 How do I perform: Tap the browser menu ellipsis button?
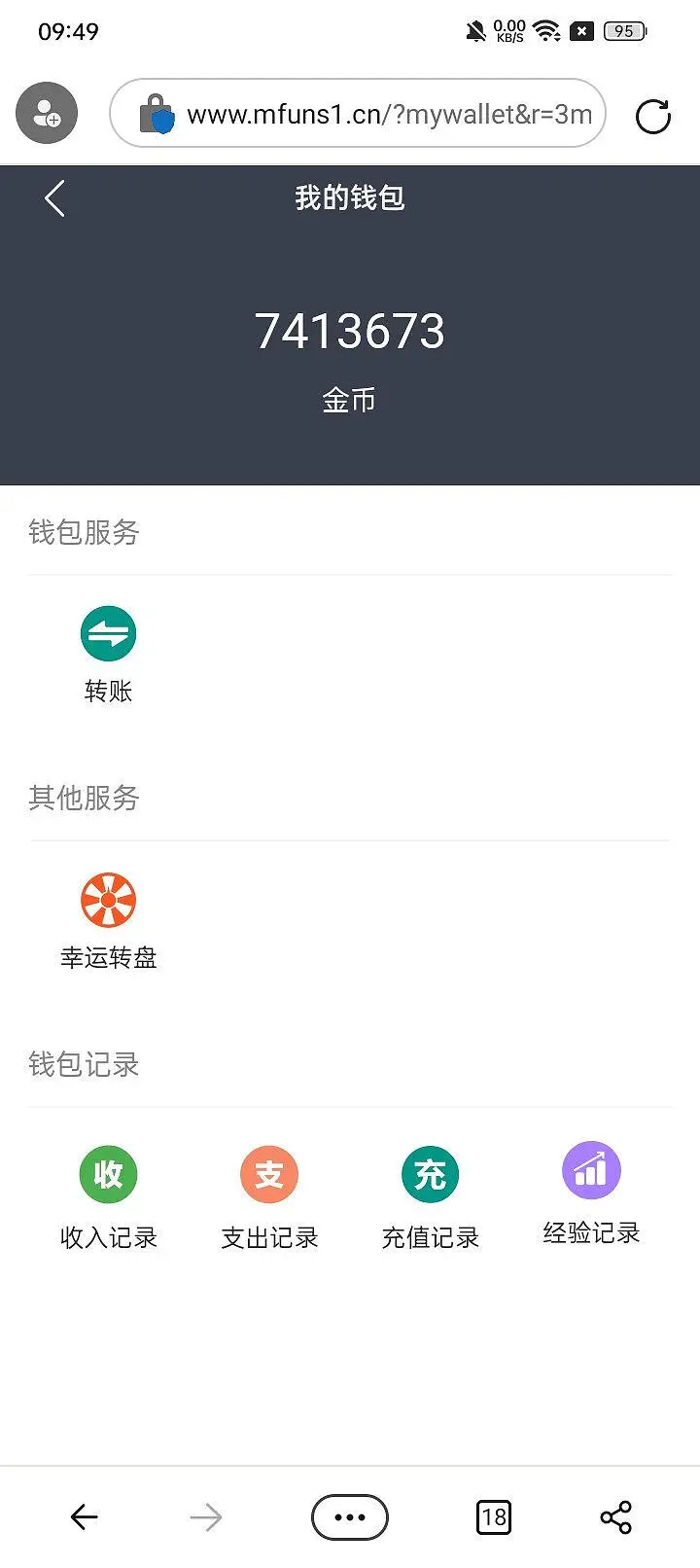349,1515
